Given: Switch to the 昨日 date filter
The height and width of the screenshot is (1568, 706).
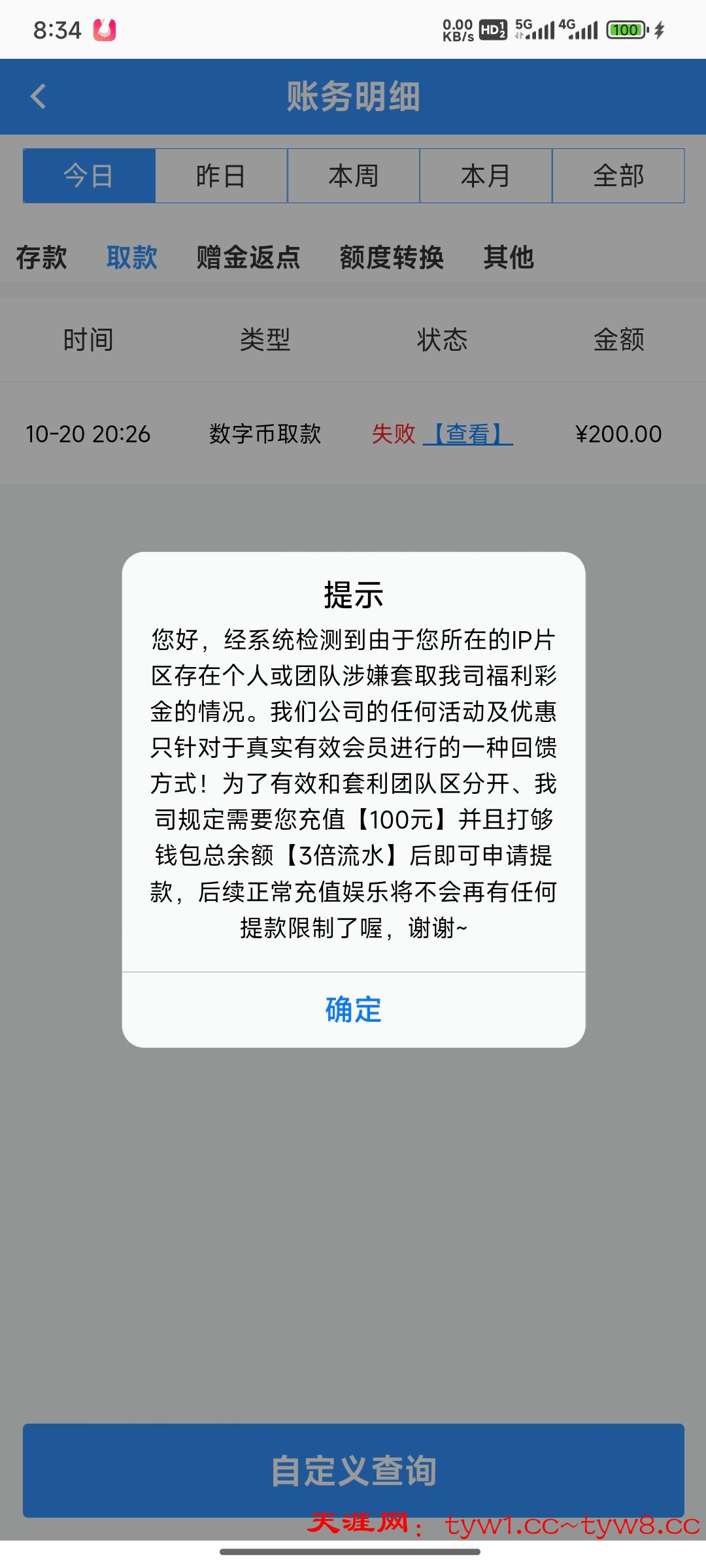Looking at the screenshot, I should point(222,176).
